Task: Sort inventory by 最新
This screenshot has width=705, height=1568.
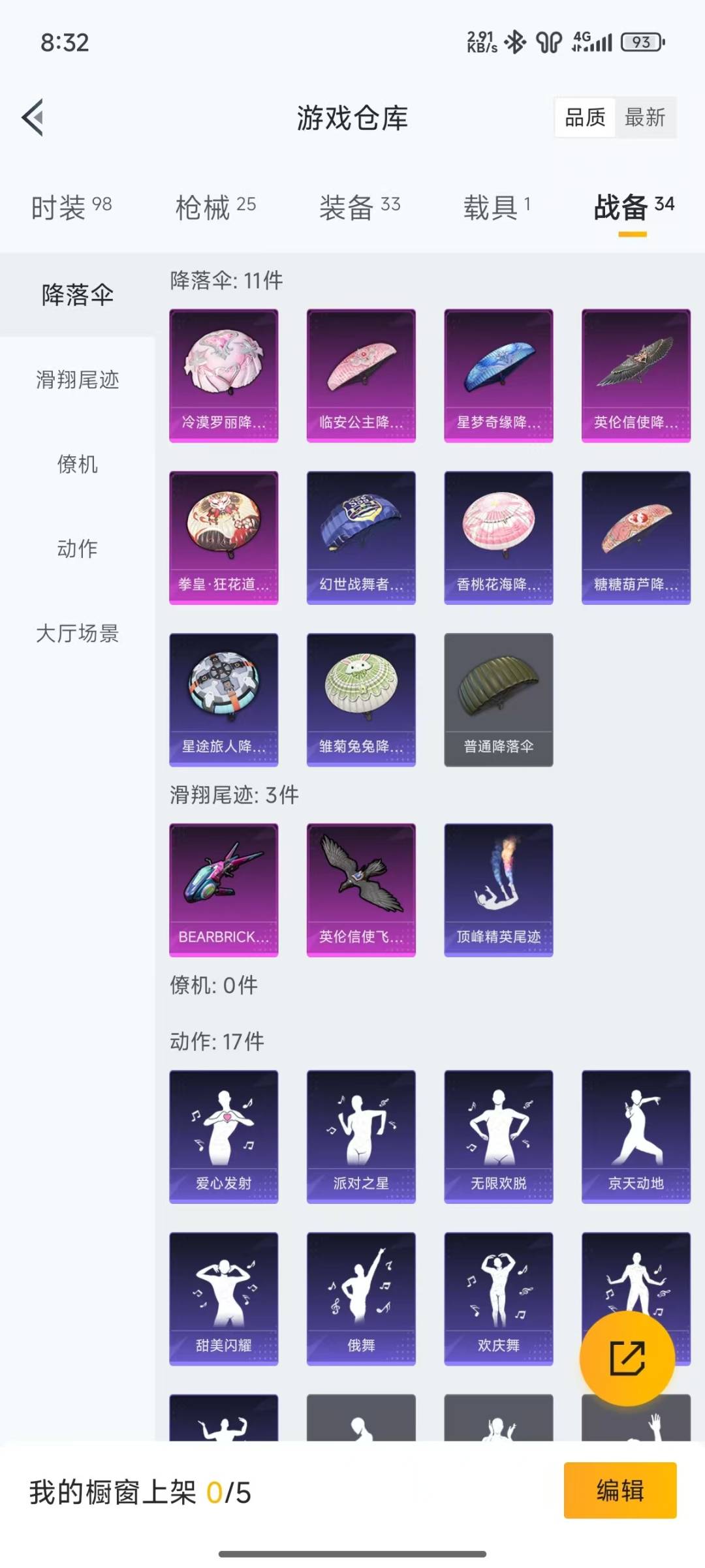Action: [645, 118]
